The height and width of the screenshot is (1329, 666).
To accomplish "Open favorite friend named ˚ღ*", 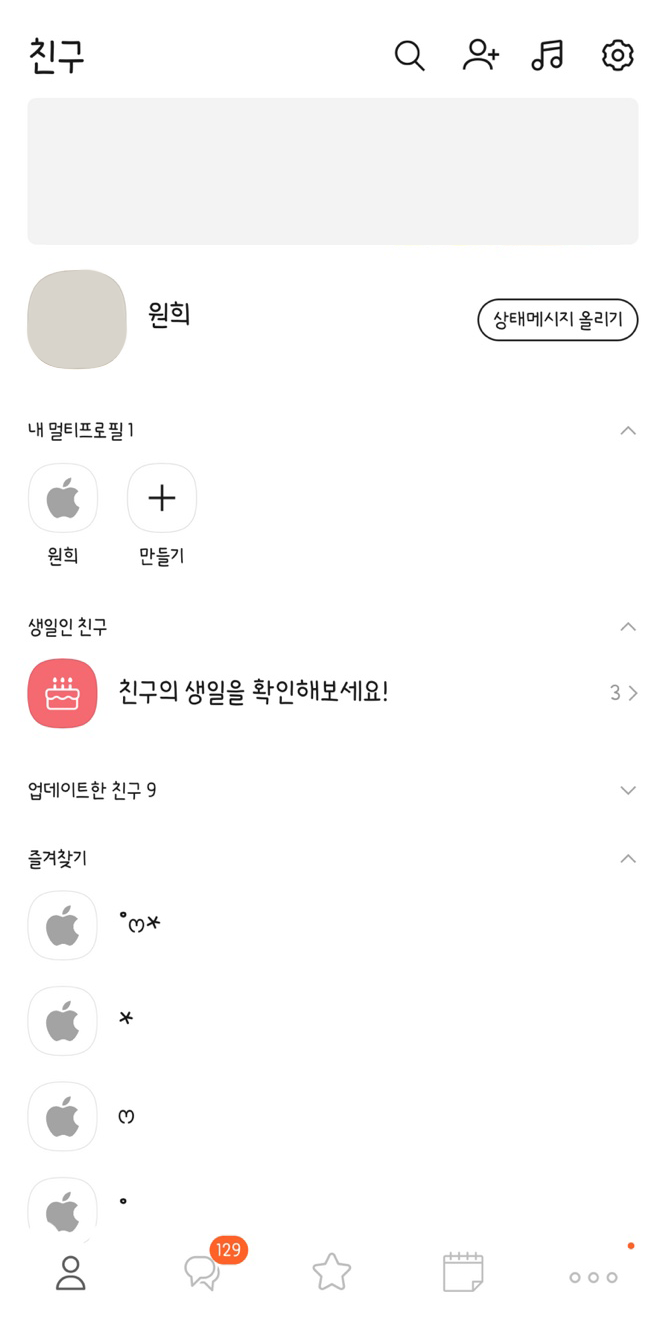I will [x=333, y=926].
